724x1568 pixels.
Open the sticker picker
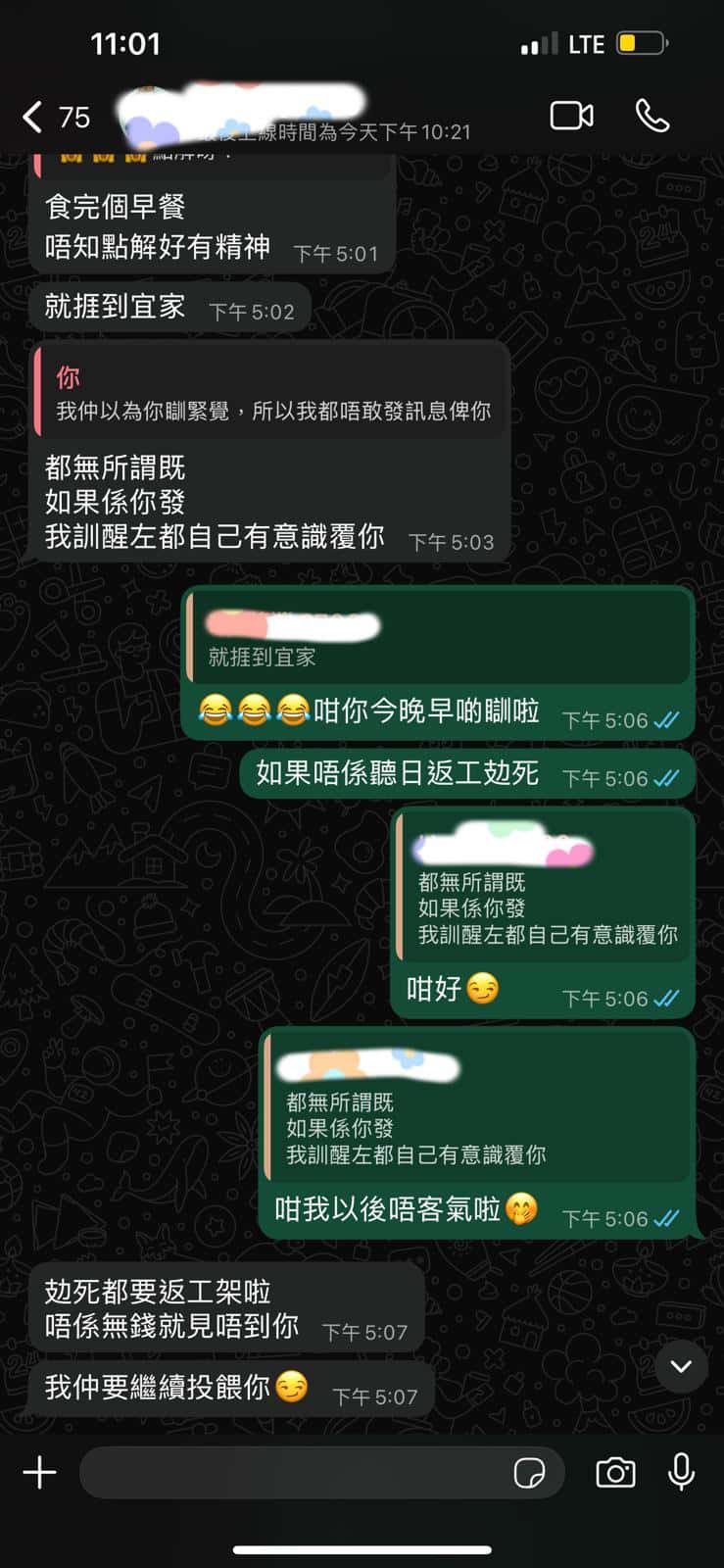coord(530,1473)
